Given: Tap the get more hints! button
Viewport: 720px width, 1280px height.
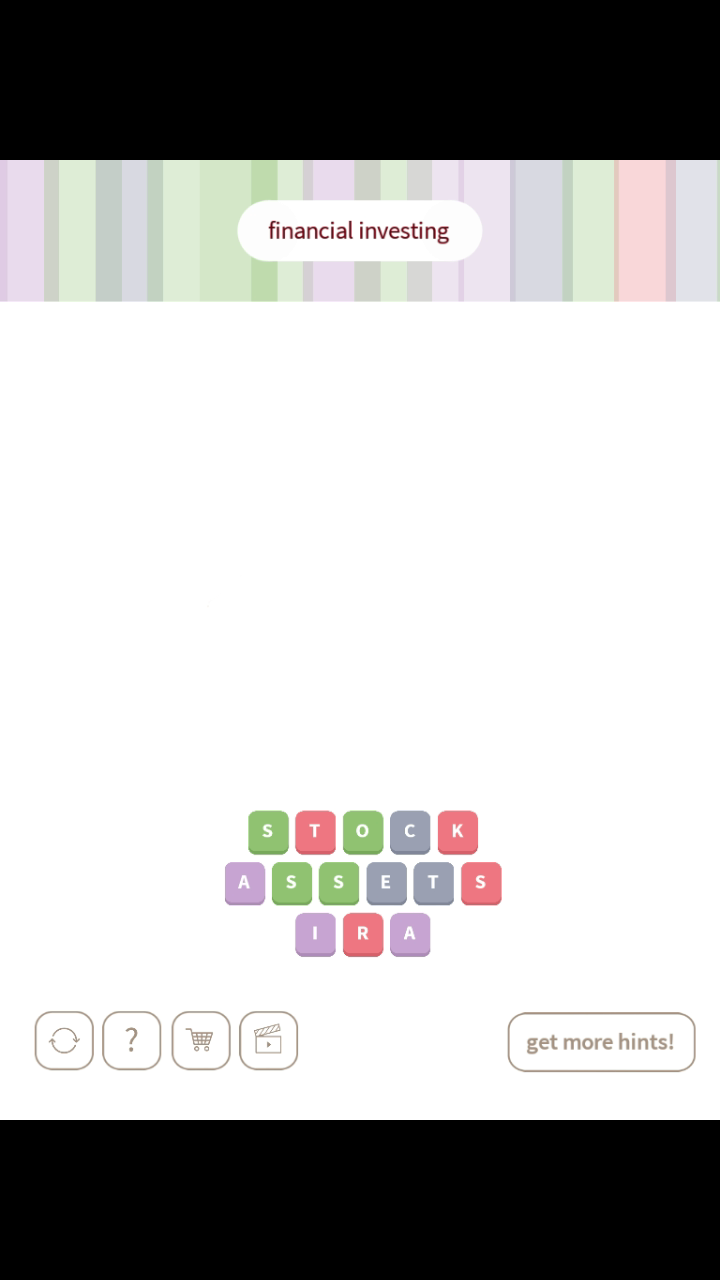Looking at the screenshot, I should point(601,1042).
